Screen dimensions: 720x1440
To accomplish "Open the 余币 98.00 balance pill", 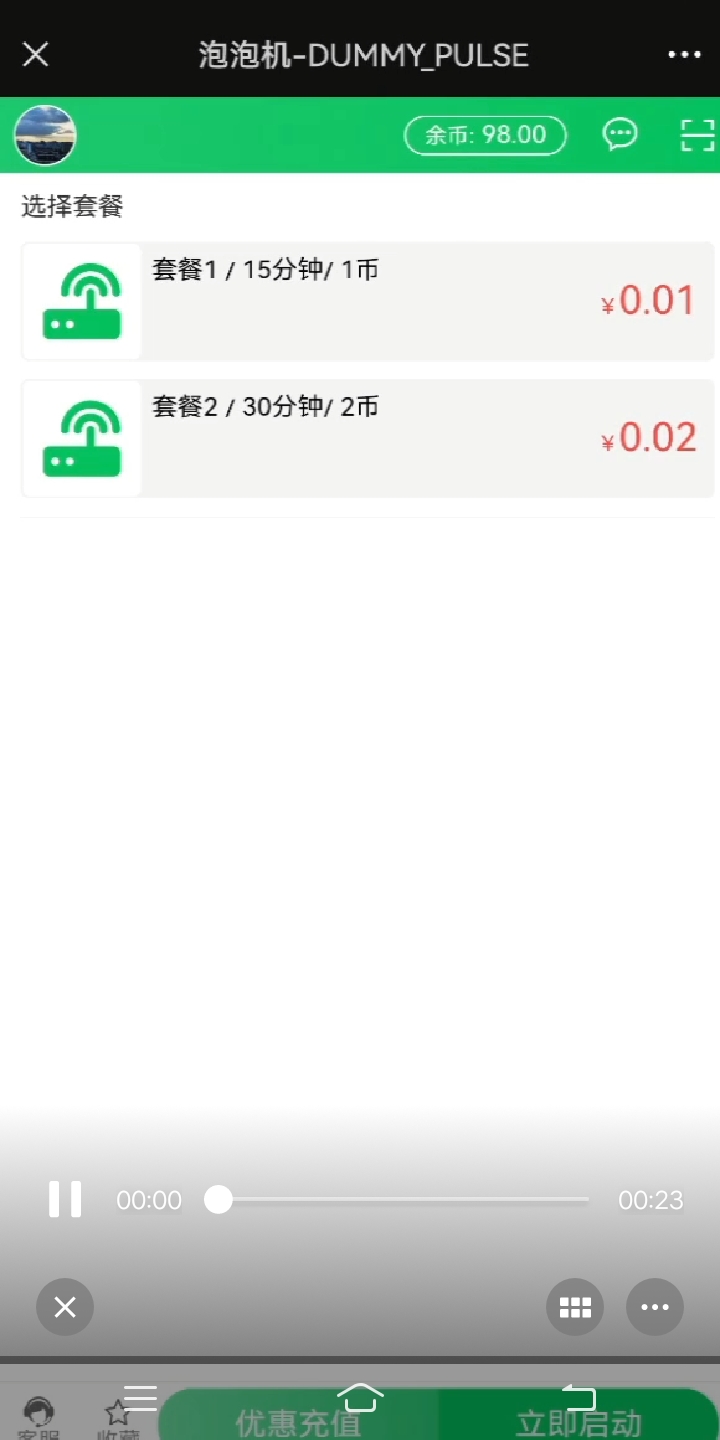I will tap(485, 135).
